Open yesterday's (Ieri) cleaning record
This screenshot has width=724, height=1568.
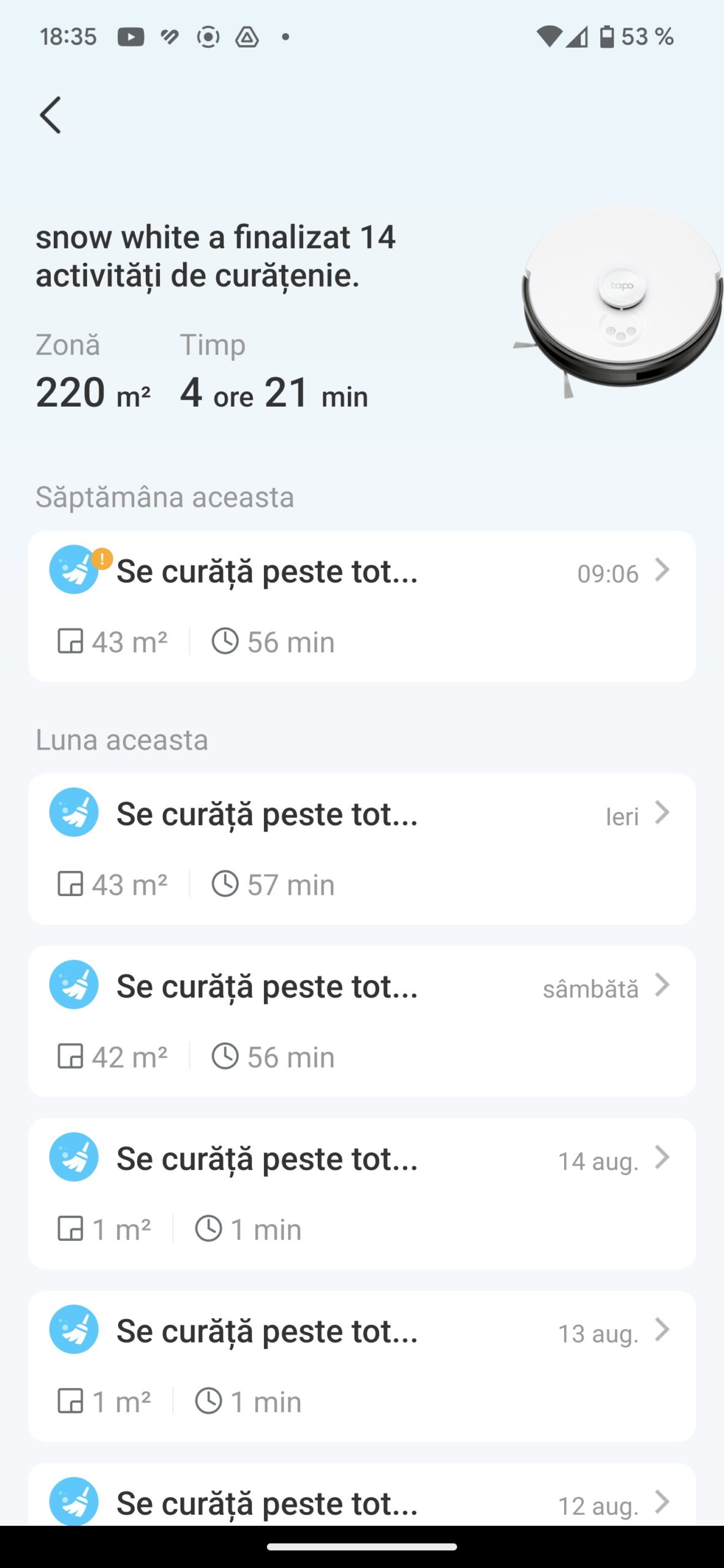pyautogui.click(x=361, y=848)
